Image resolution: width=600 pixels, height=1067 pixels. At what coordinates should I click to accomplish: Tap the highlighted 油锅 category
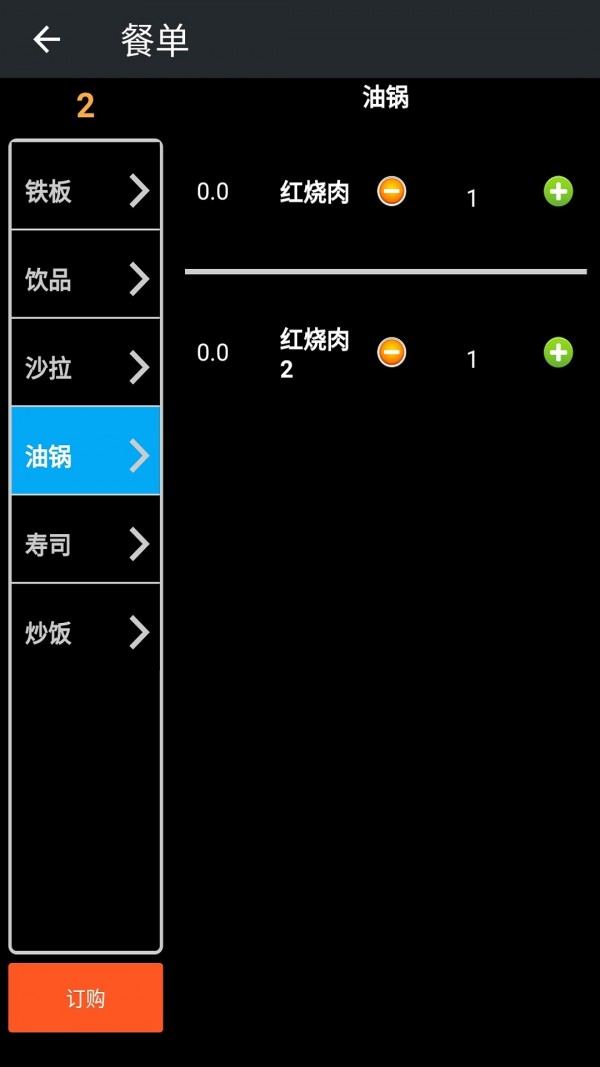[x=86, y=455]
